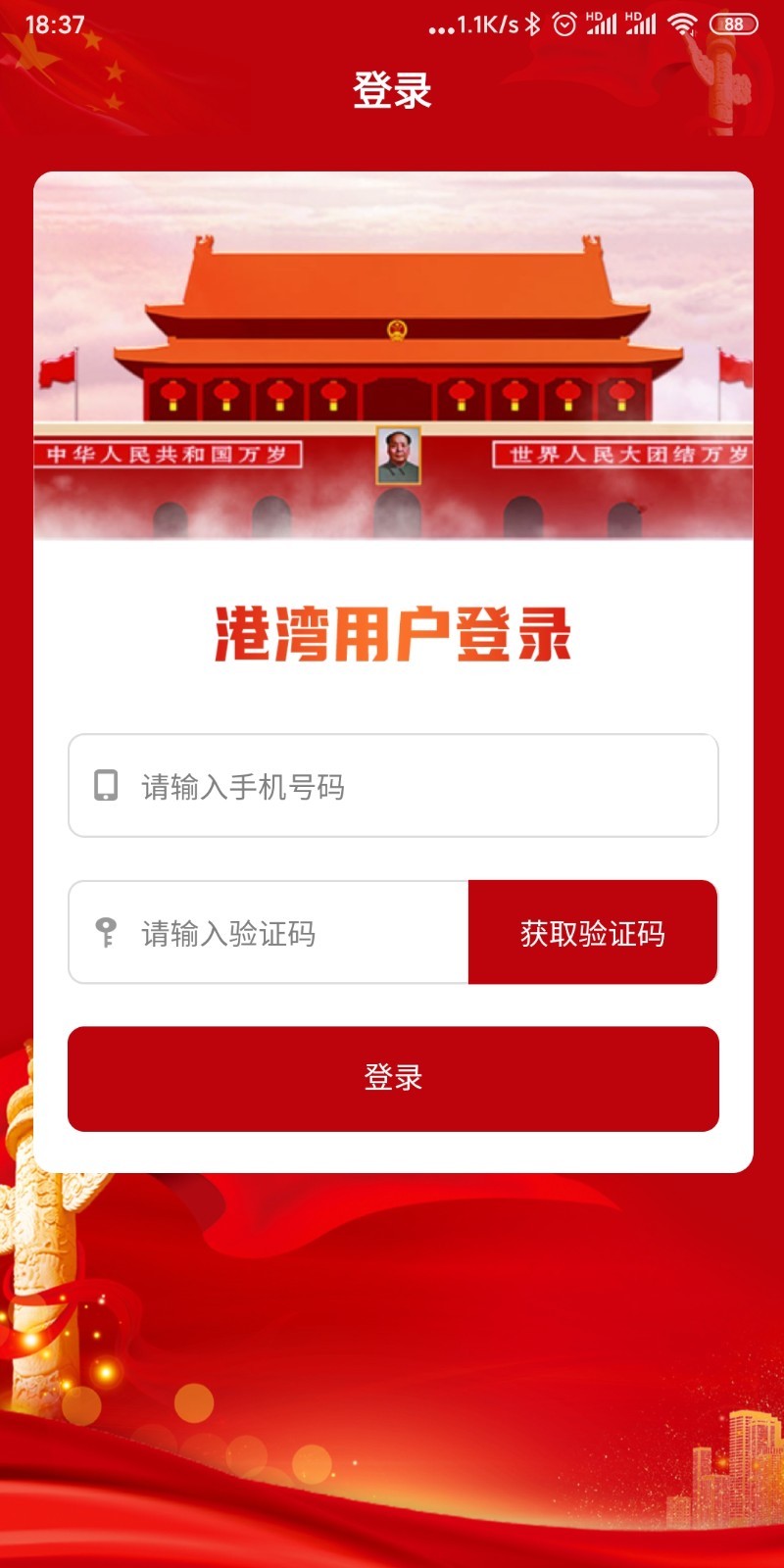The width and height of the screenshot is (784, 1568).
Task: Request a code with 获取验证码
Action: click(593, 933)
